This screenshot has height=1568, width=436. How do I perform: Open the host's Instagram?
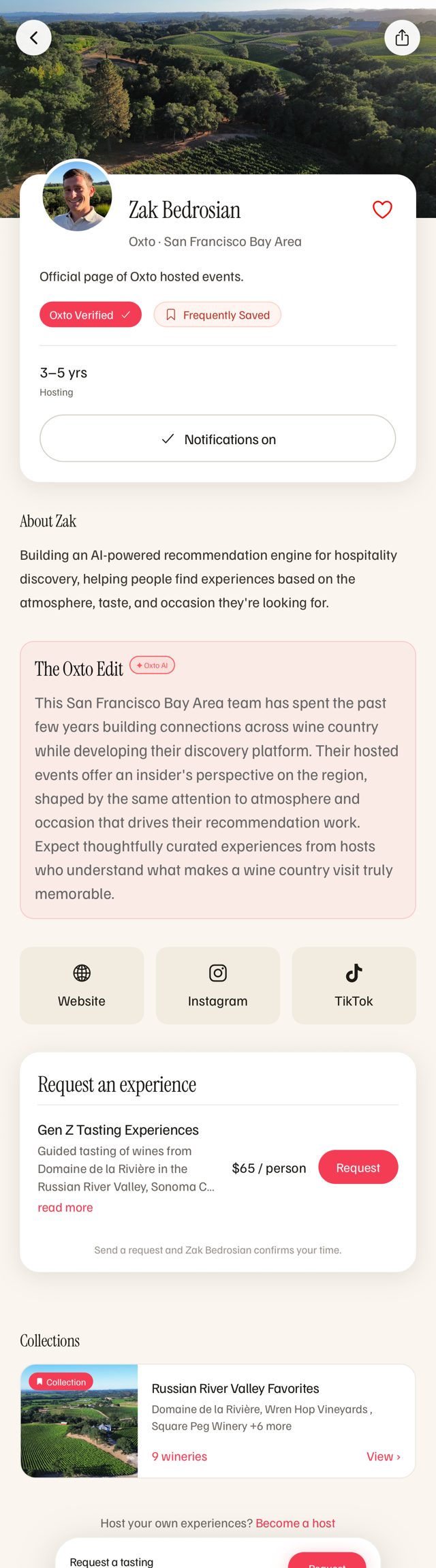click(x=218, y=985)
